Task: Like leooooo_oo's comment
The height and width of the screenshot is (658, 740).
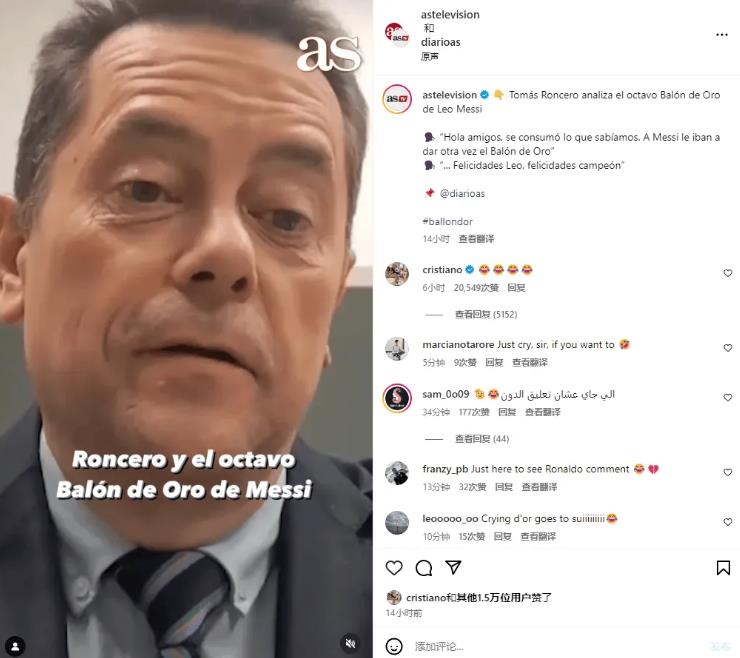Action: pos(727,522)
